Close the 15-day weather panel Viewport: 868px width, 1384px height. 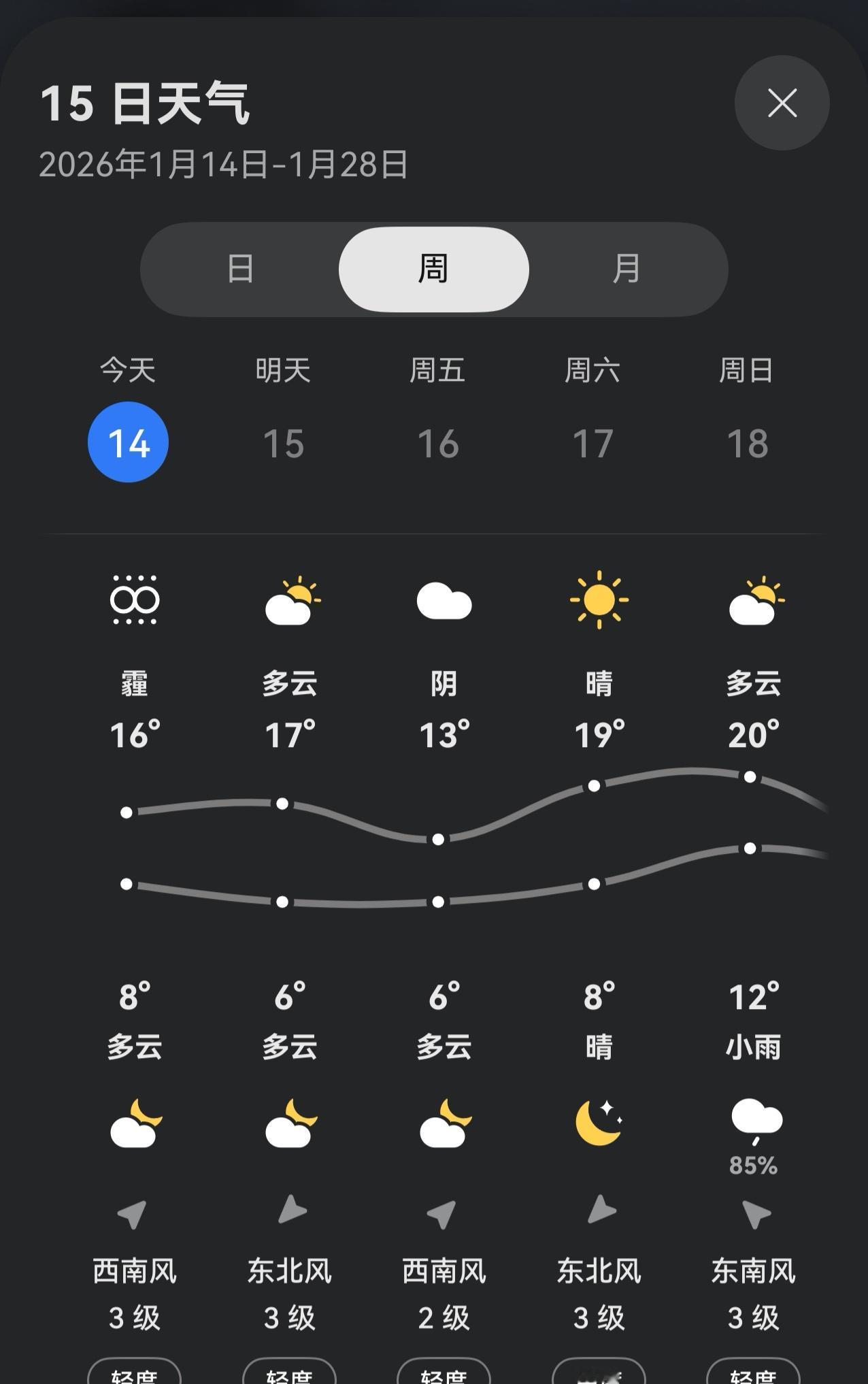[782, 103]
